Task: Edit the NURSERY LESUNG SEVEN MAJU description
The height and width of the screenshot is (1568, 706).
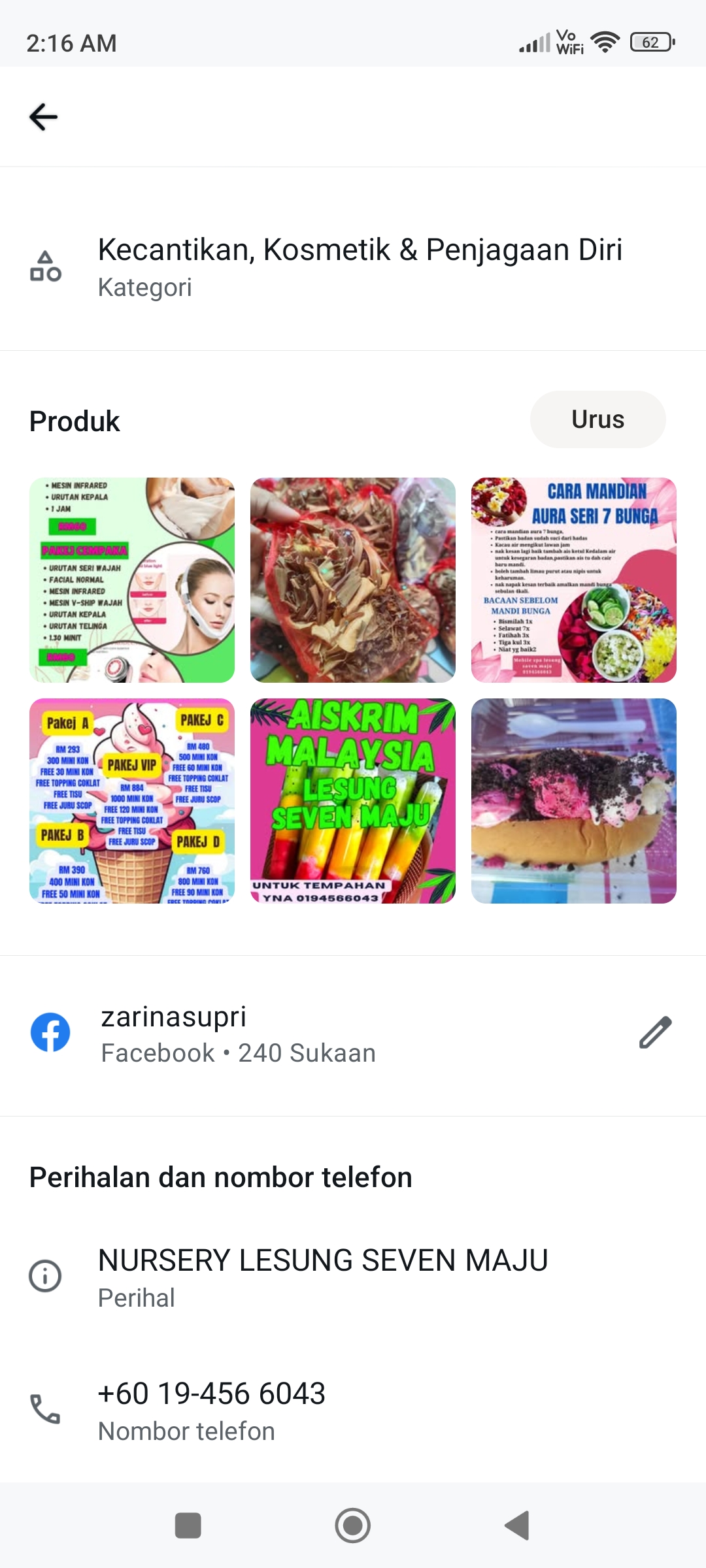Action: 323,1275
